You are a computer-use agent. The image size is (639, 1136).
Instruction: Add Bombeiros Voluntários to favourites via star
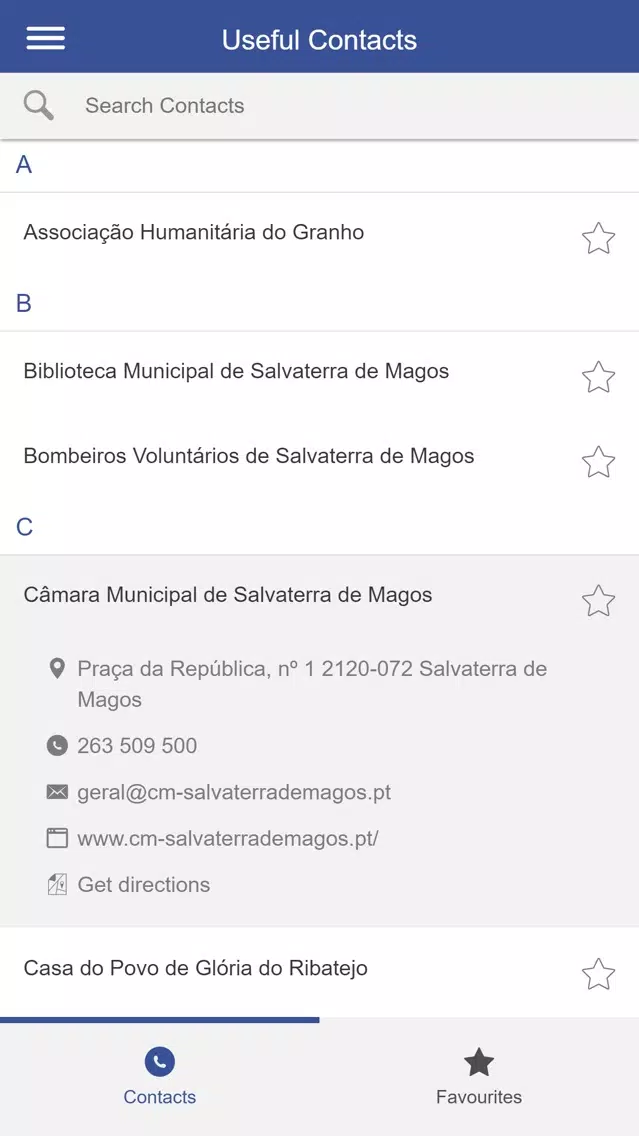click(598, 462)
